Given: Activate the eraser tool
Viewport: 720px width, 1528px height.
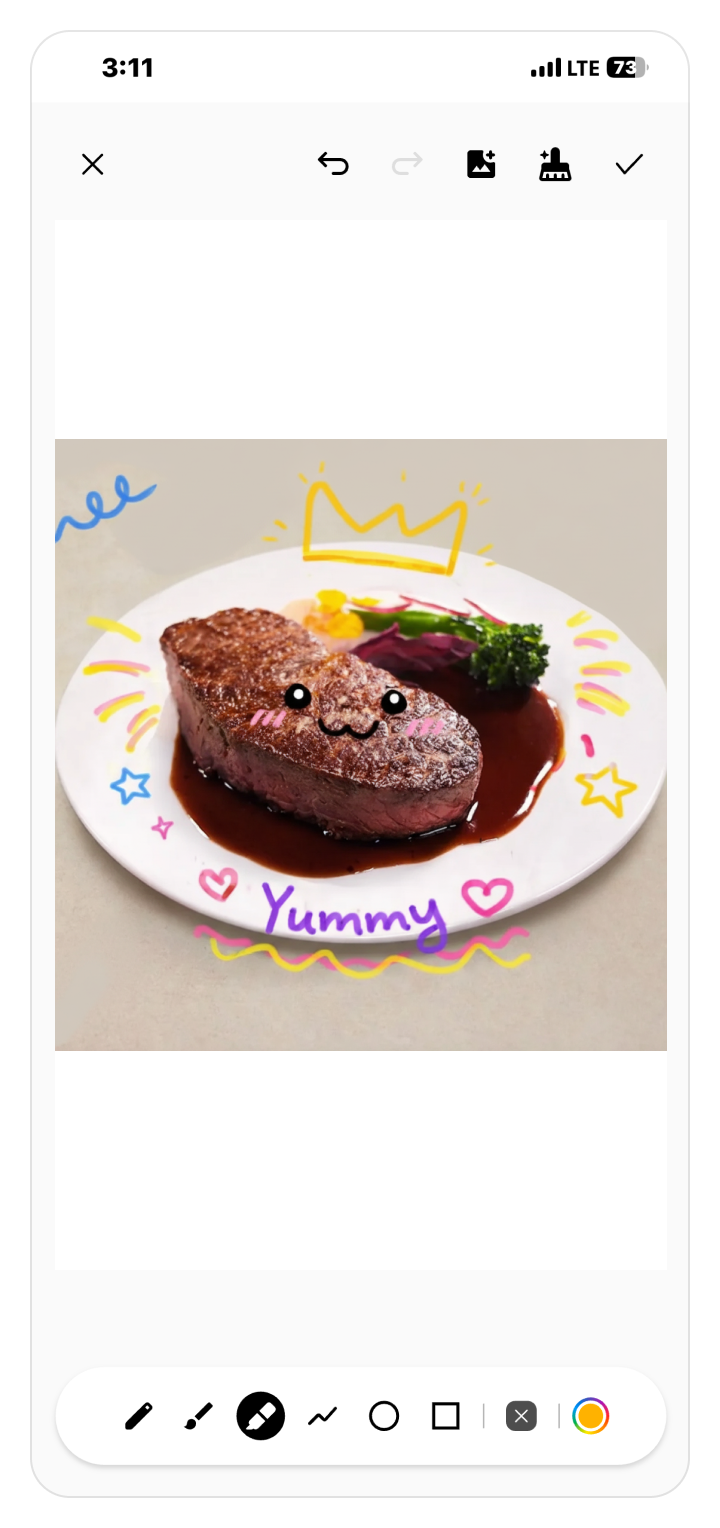Looking at the screenshot, I should click(x=521, y=1416).
